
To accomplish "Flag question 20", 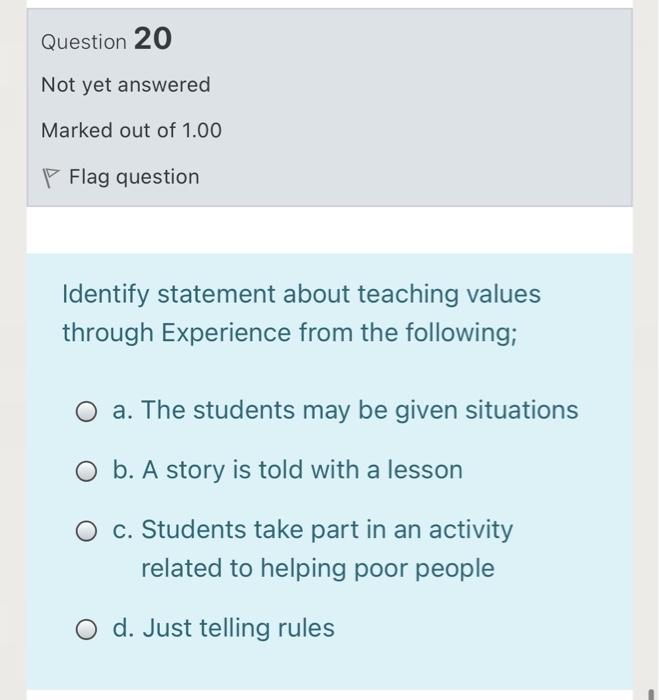I will coord(120,177).
